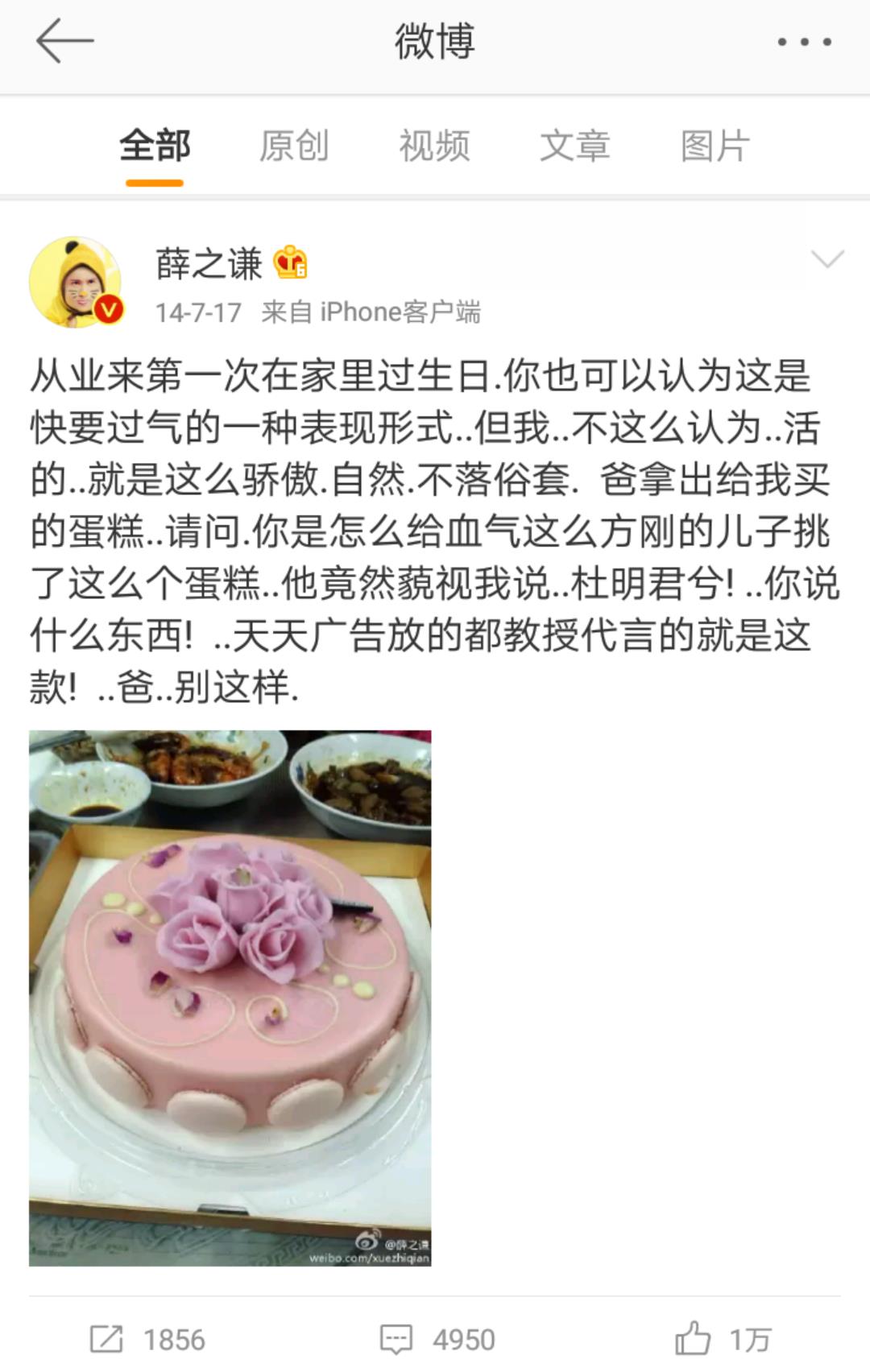870x1372 pixels.
Task: Open the 文章 tab
Action: point(574,146)
